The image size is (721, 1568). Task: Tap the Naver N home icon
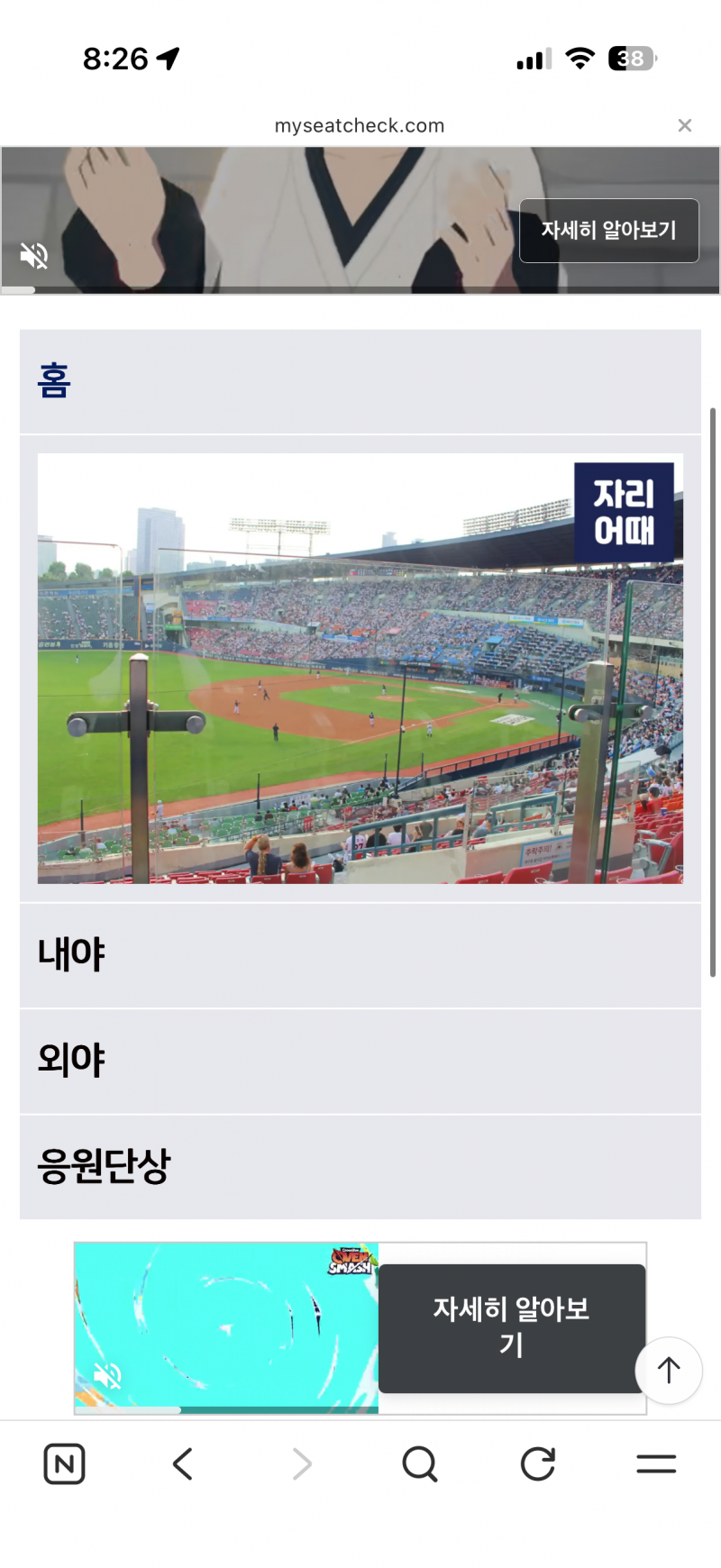[x=63, y=1463]
